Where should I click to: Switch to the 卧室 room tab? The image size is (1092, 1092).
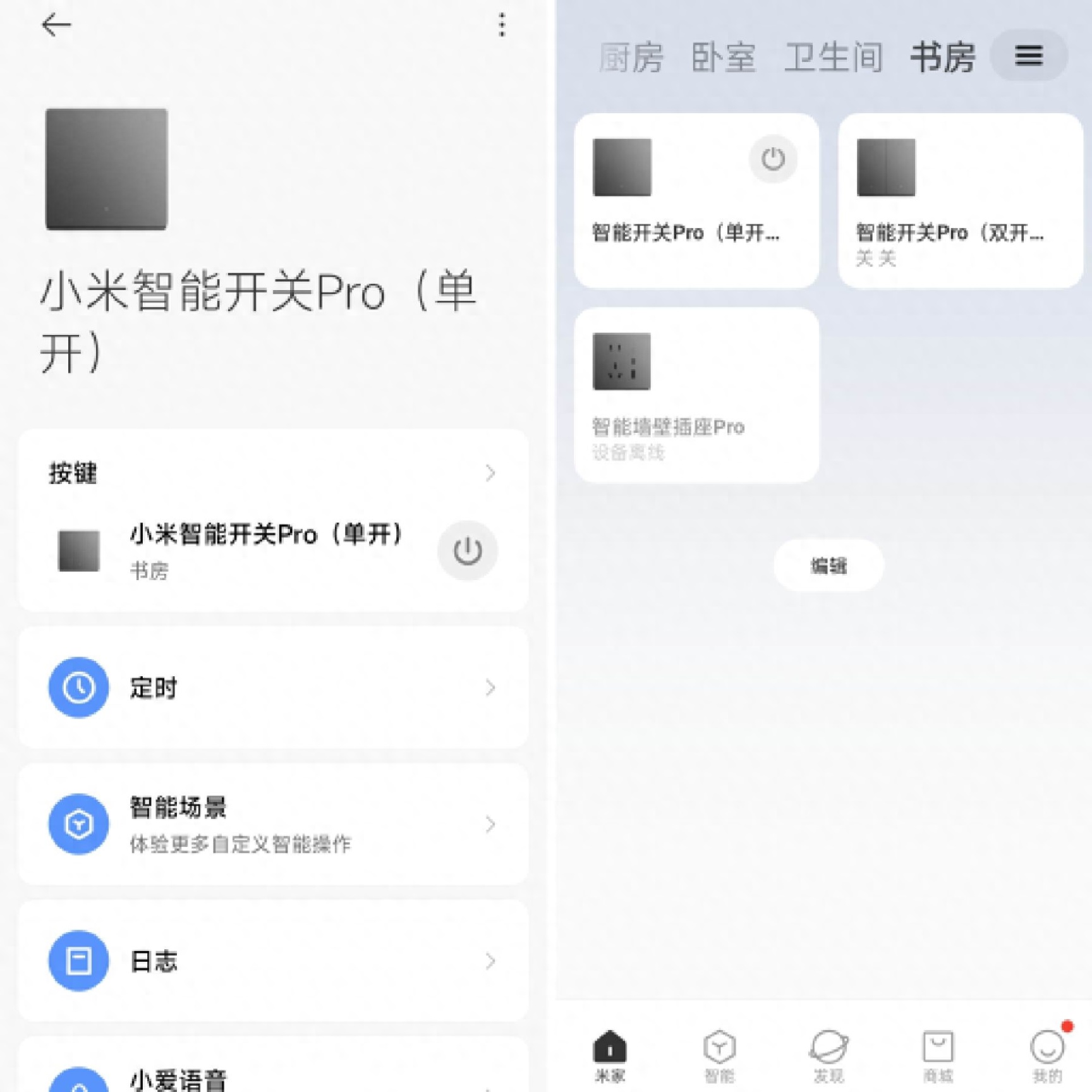[x=723, y=58]
